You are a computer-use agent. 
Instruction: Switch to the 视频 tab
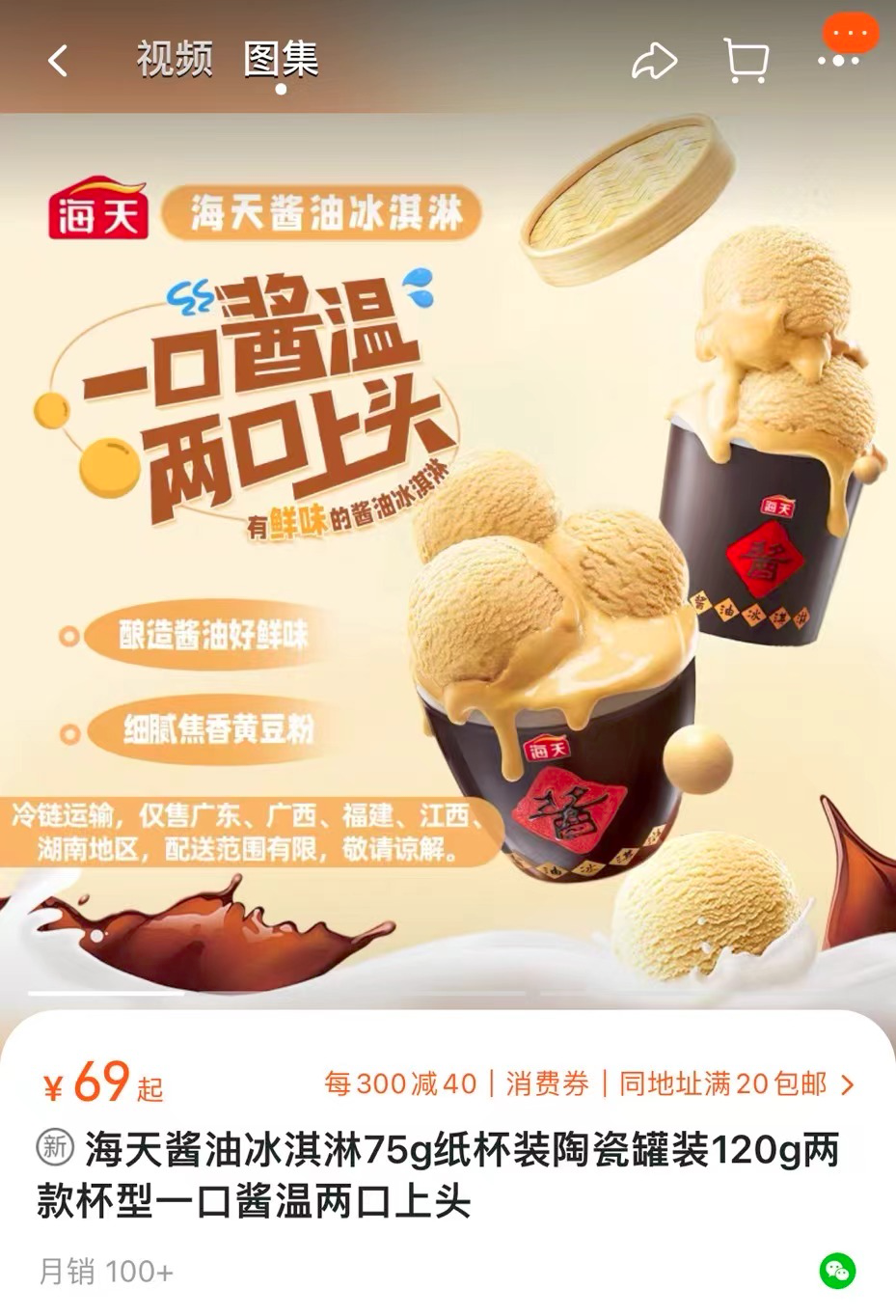pos(174,60)
